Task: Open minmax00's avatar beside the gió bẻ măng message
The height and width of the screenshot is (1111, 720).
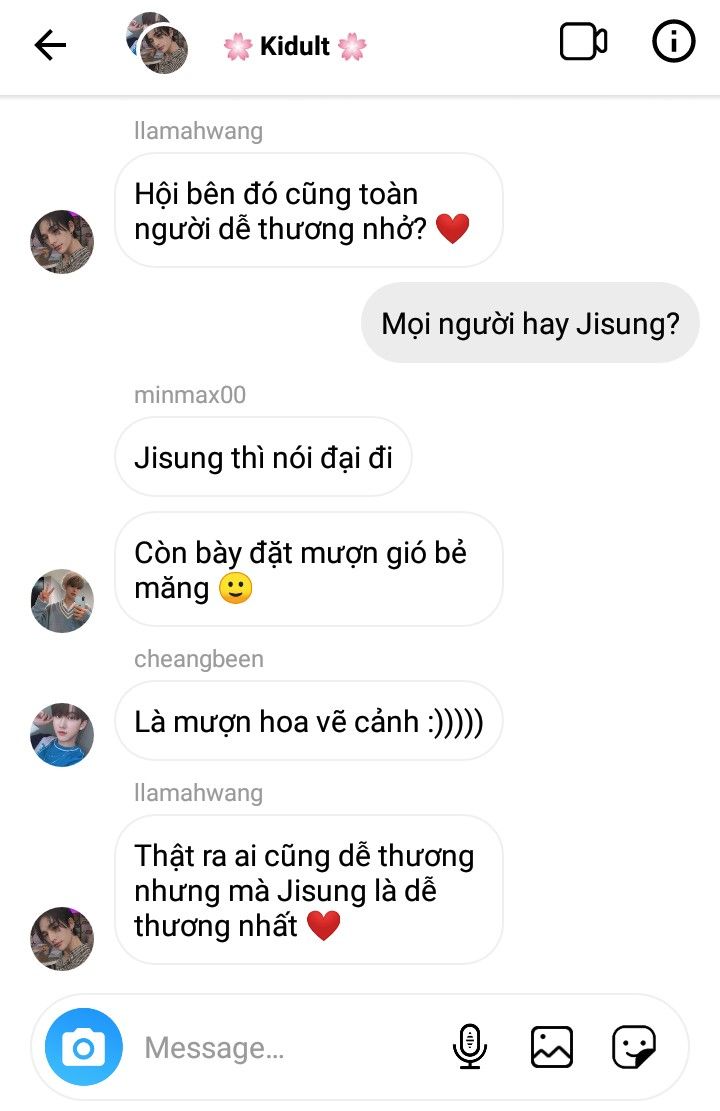Action: tap(62, 601)
